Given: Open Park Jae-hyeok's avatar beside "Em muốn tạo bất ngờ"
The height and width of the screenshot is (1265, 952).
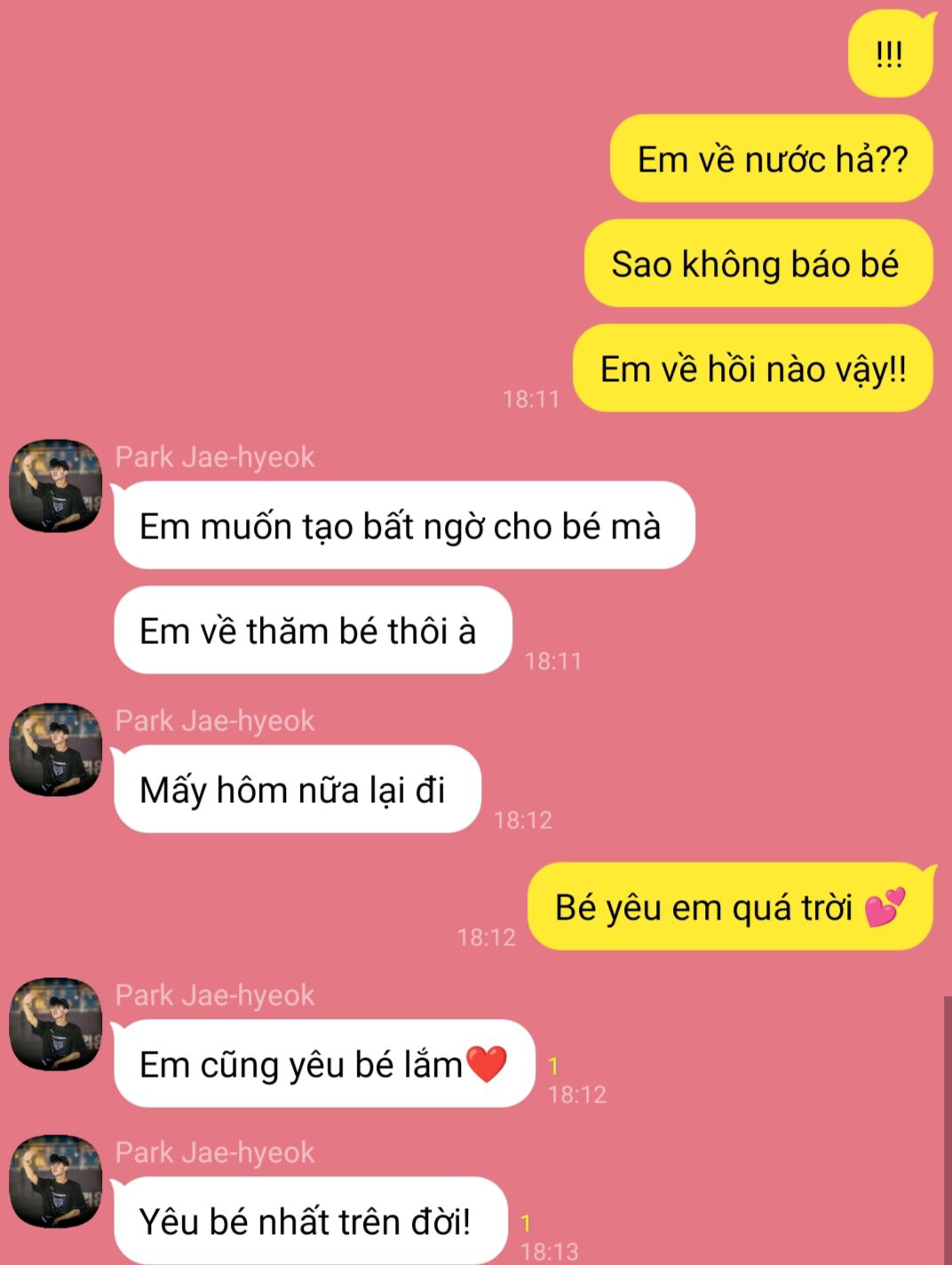Looking at the screenshot, I should pos(55,486).
